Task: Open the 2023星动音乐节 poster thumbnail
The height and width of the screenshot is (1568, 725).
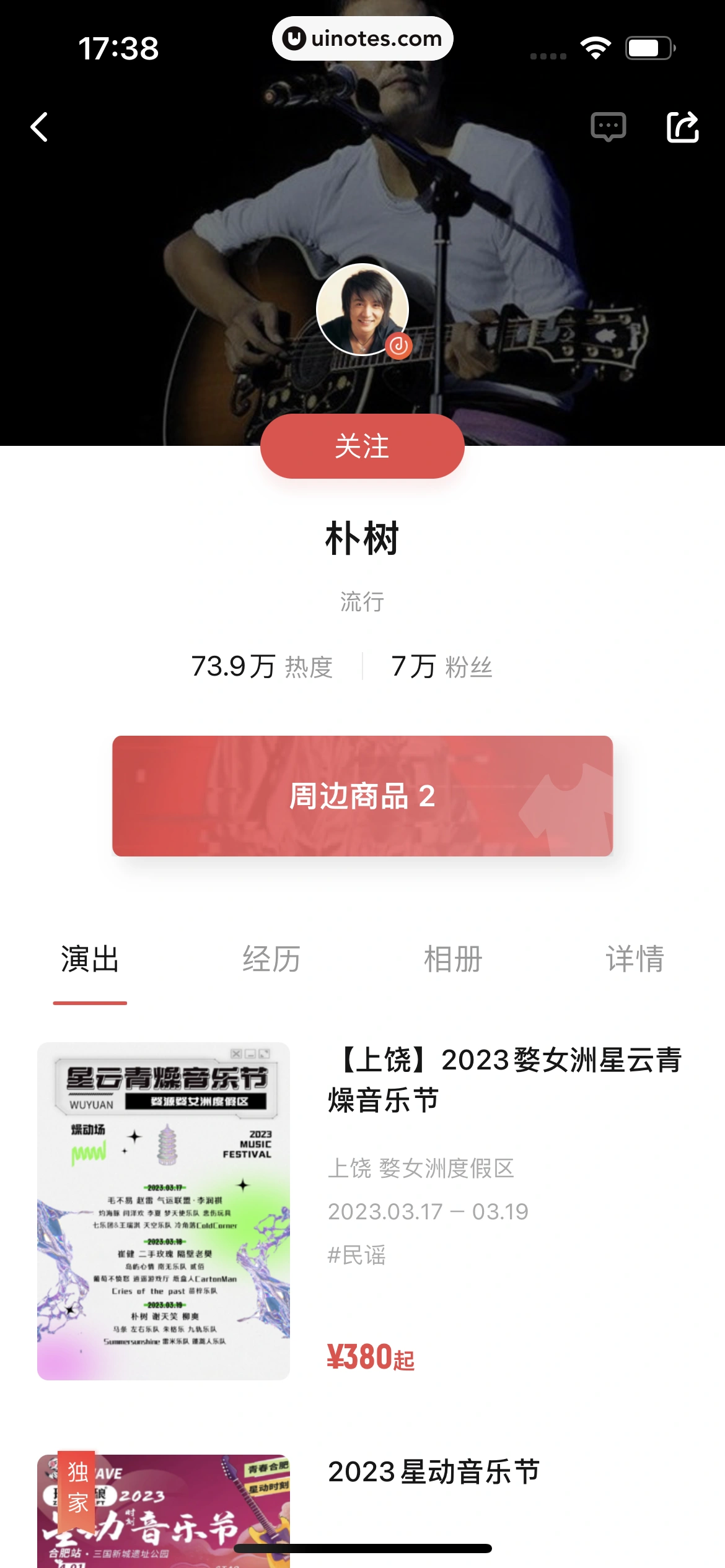Action: tap(164, 1517)
